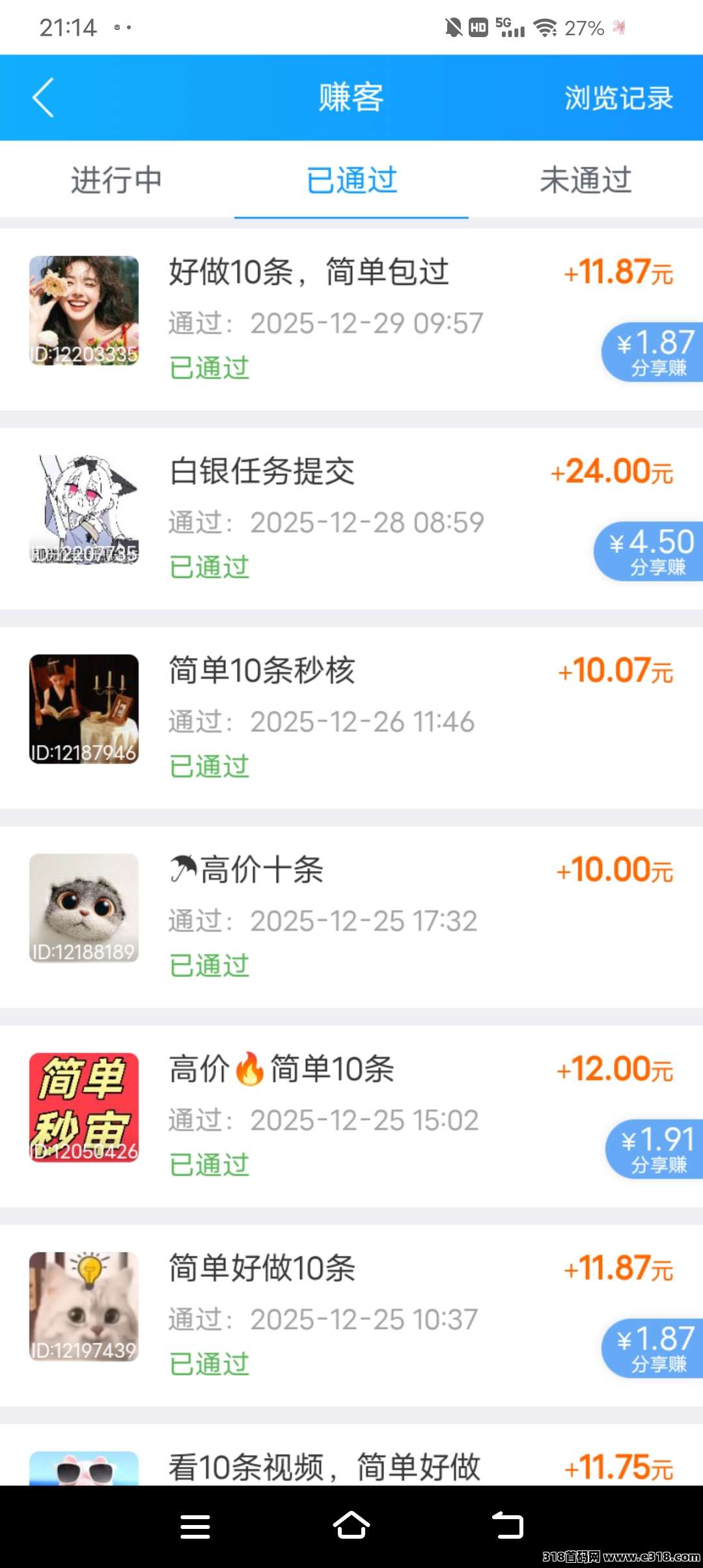
Task: Tap the 5G signal indicator
Action: [511, 27]
